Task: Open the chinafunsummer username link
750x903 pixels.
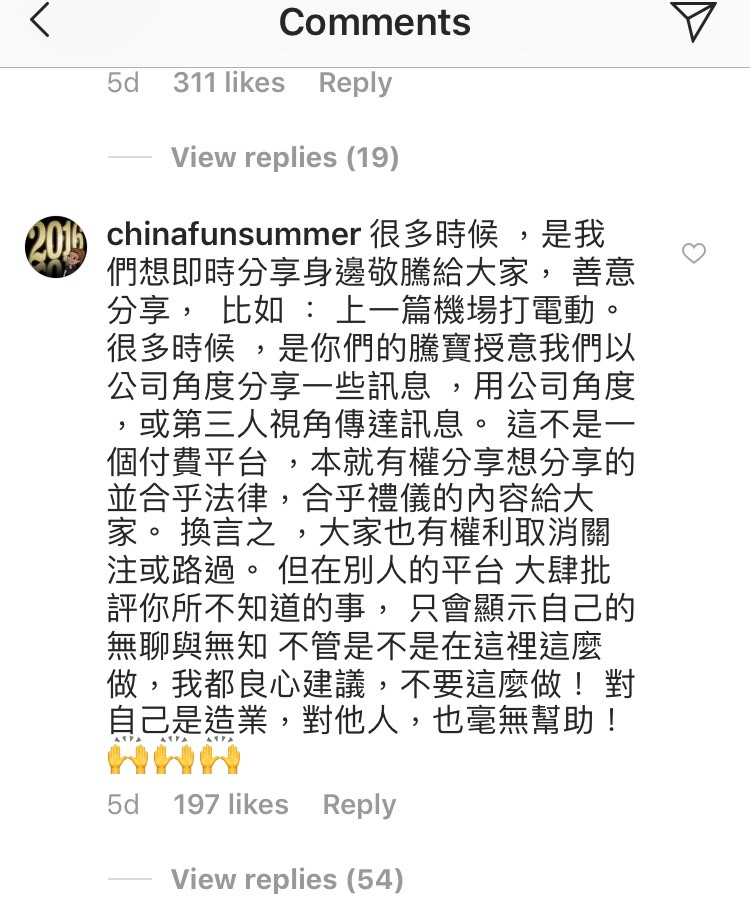Action: pyautogui.click(x=233, y=235)
